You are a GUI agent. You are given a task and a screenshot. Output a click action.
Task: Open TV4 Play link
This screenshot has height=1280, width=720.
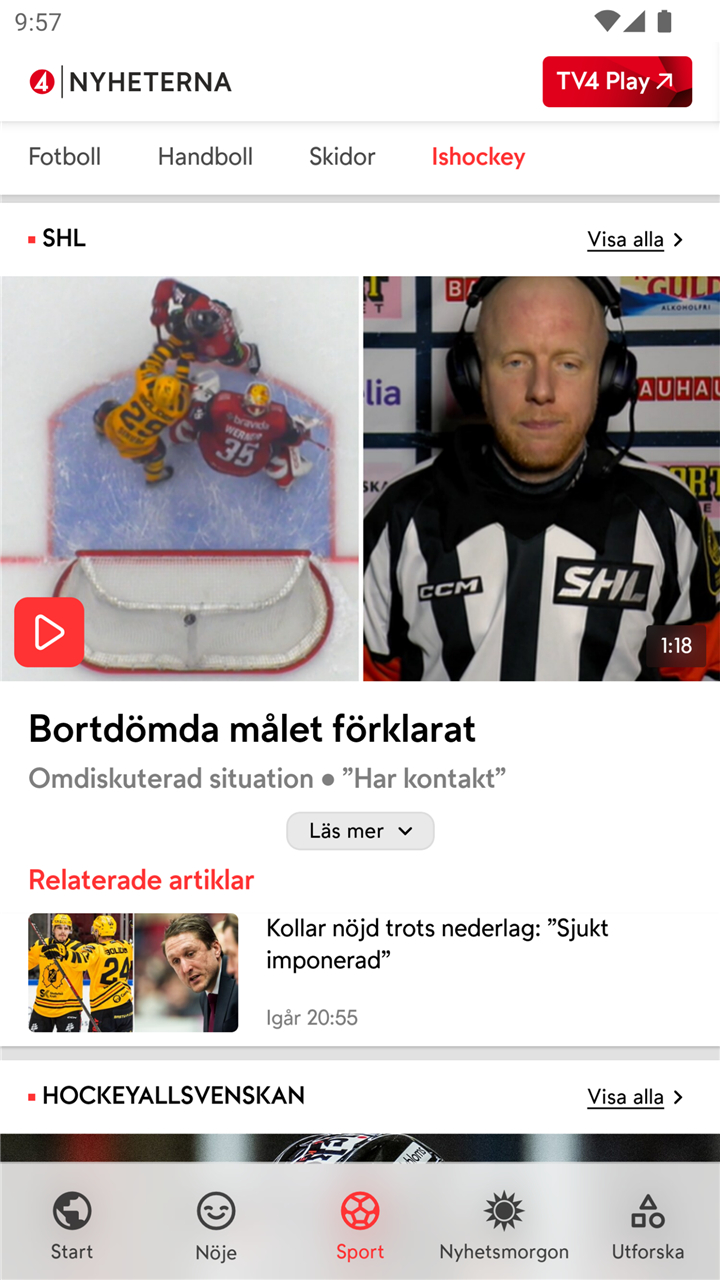tap(617, 82)
